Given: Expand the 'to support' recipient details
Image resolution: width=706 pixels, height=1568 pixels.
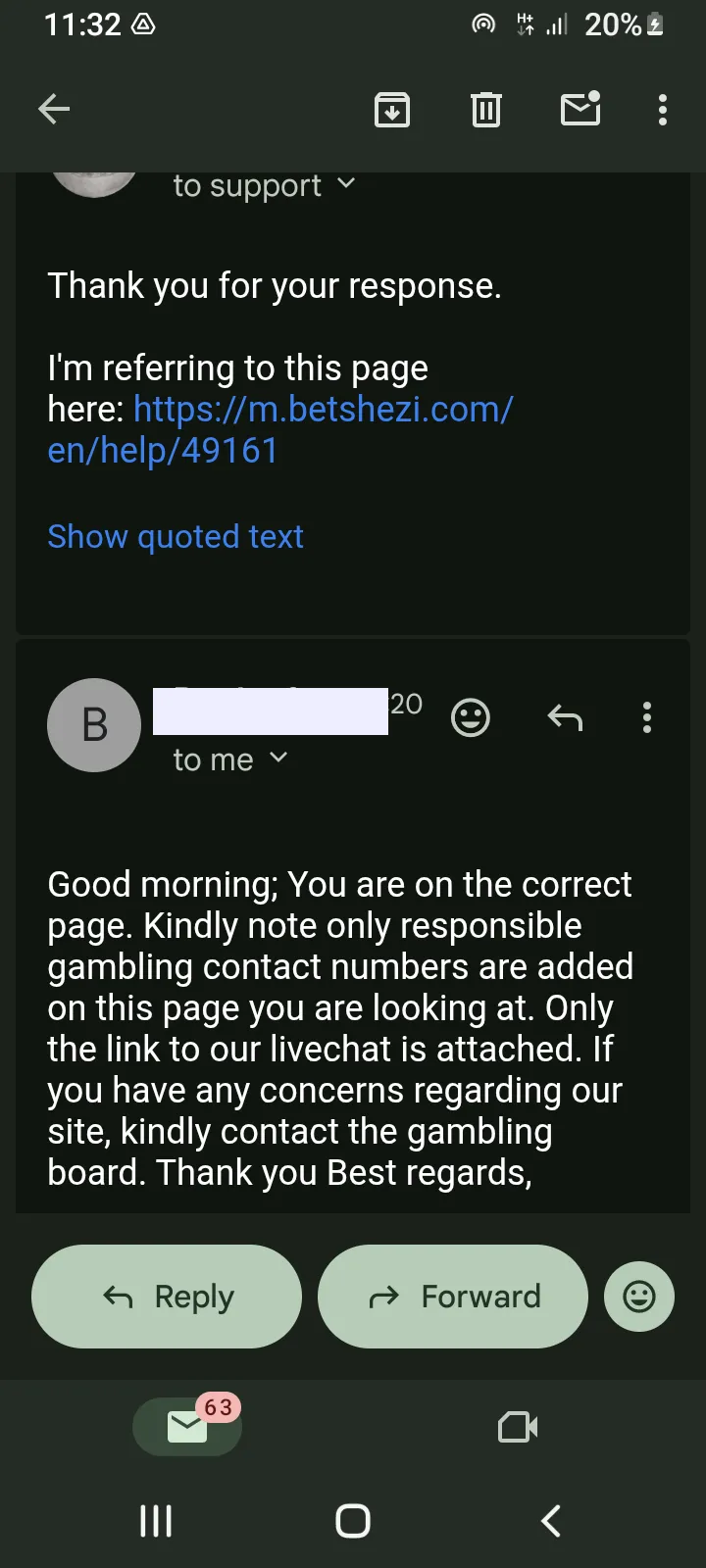Looking at the screenshot, I should pos(265,184).
